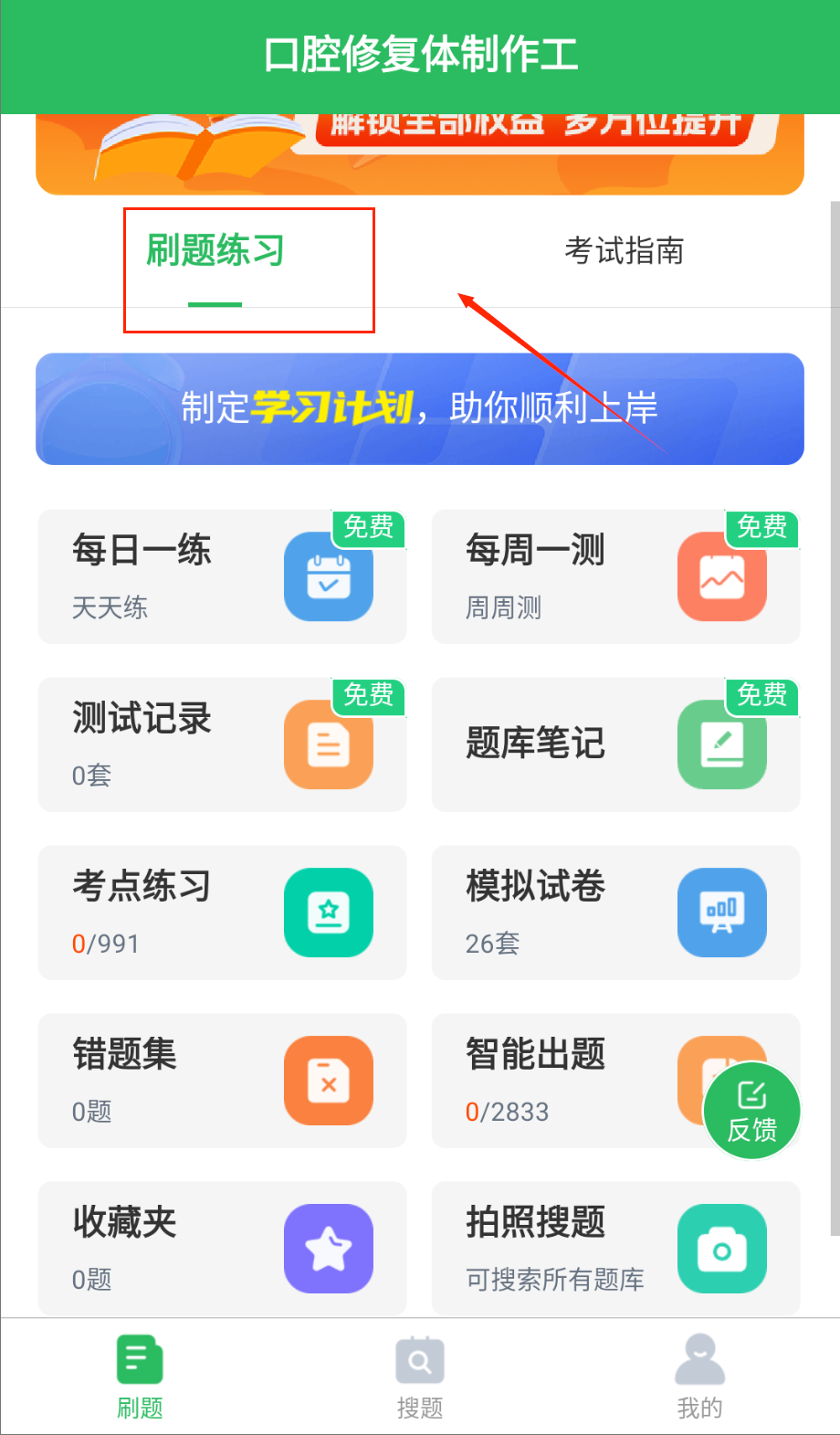The height and width of the screenshot is (1435, 840).
Task: Start 考点练习 practice
Action: (x=222, y=913)
